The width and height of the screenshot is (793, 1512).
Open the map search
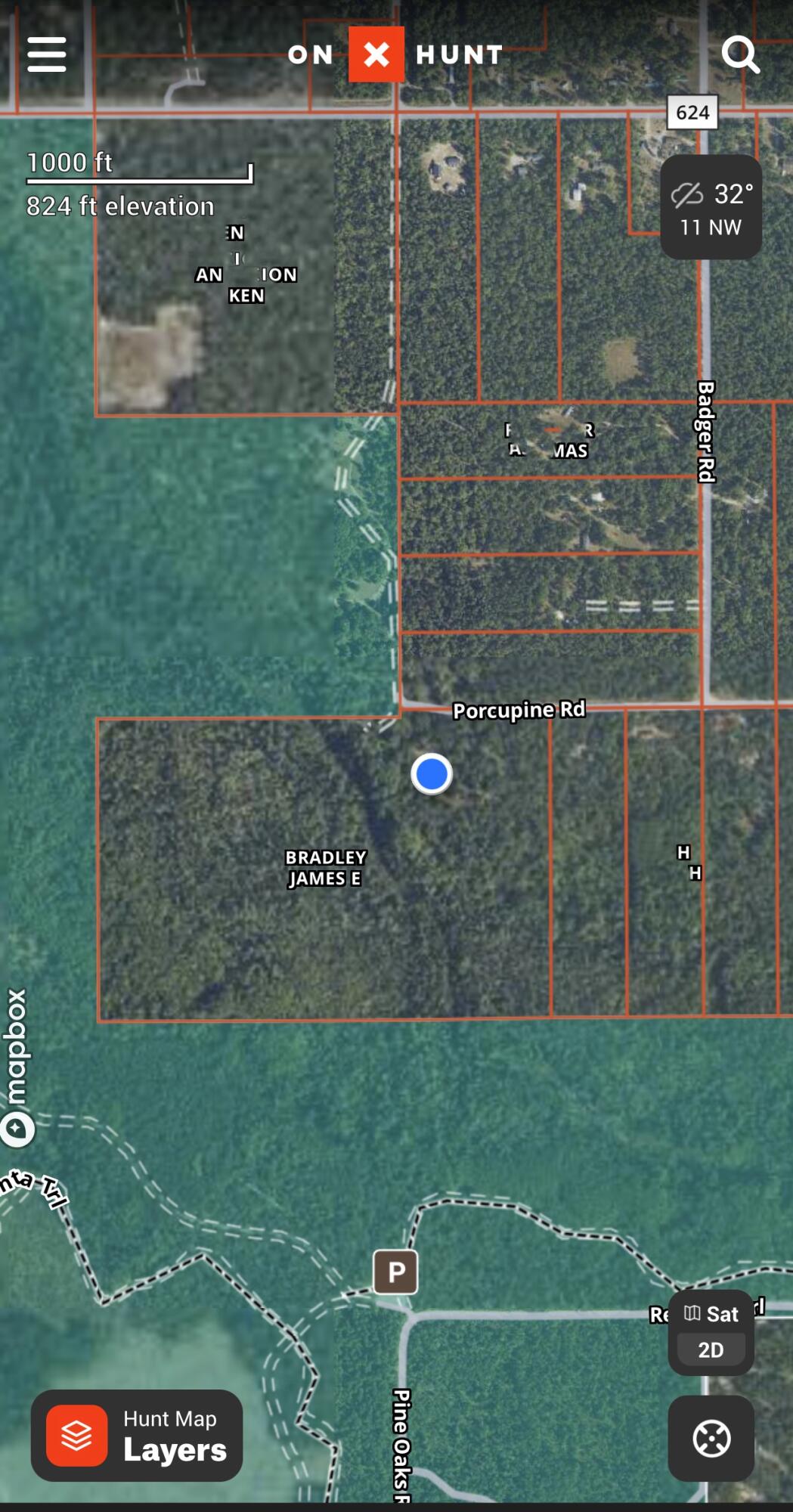tap(739, 54)
